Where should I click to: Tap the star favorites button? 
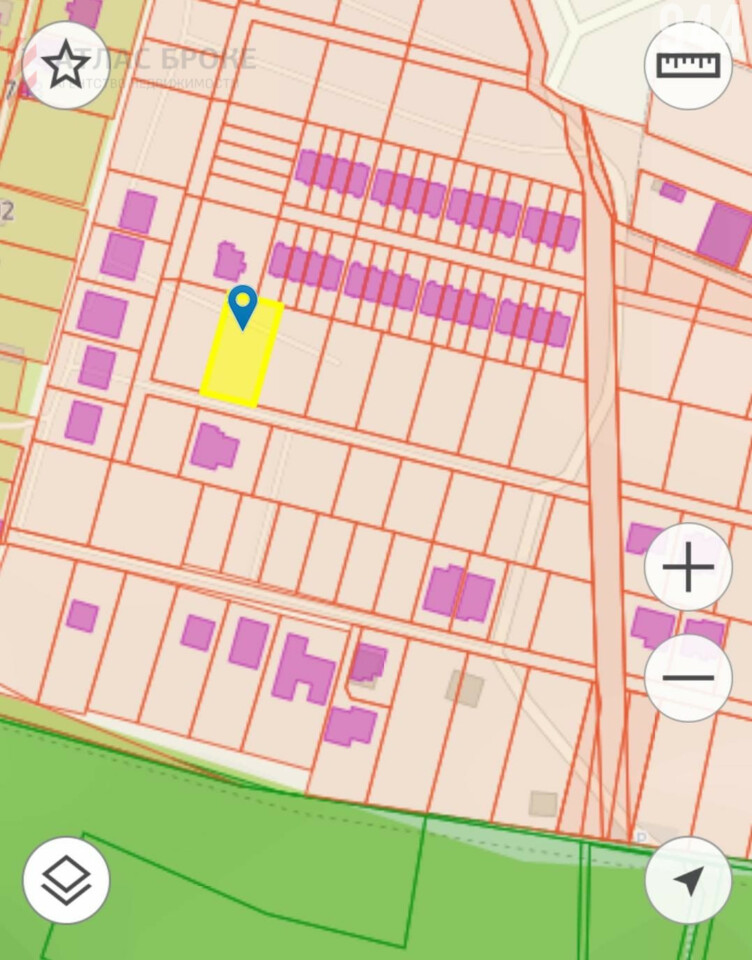[66, 65]
